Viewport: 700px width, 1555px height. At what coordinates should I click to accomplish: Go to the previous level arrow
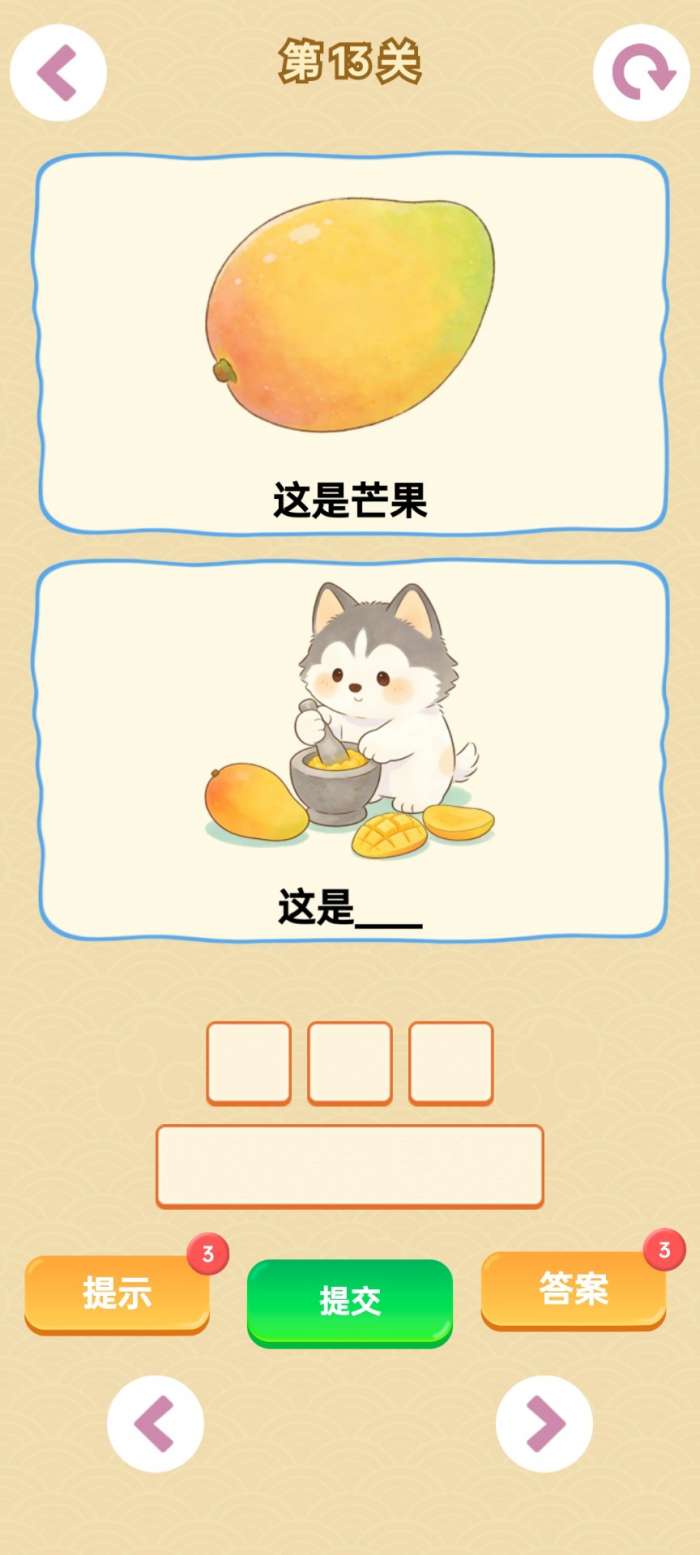[x=156, y=1423]
